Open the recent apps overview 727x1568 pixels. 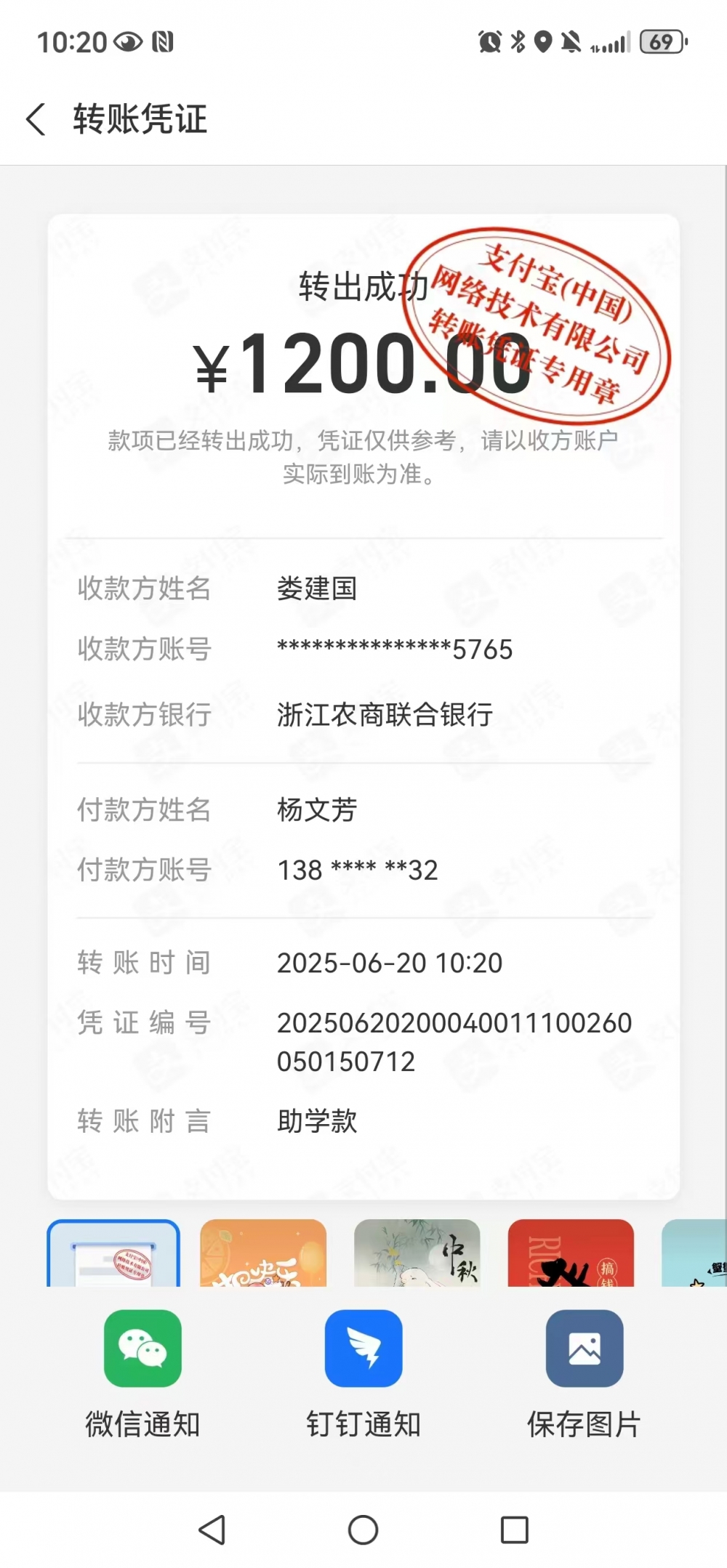(514, 1529)
